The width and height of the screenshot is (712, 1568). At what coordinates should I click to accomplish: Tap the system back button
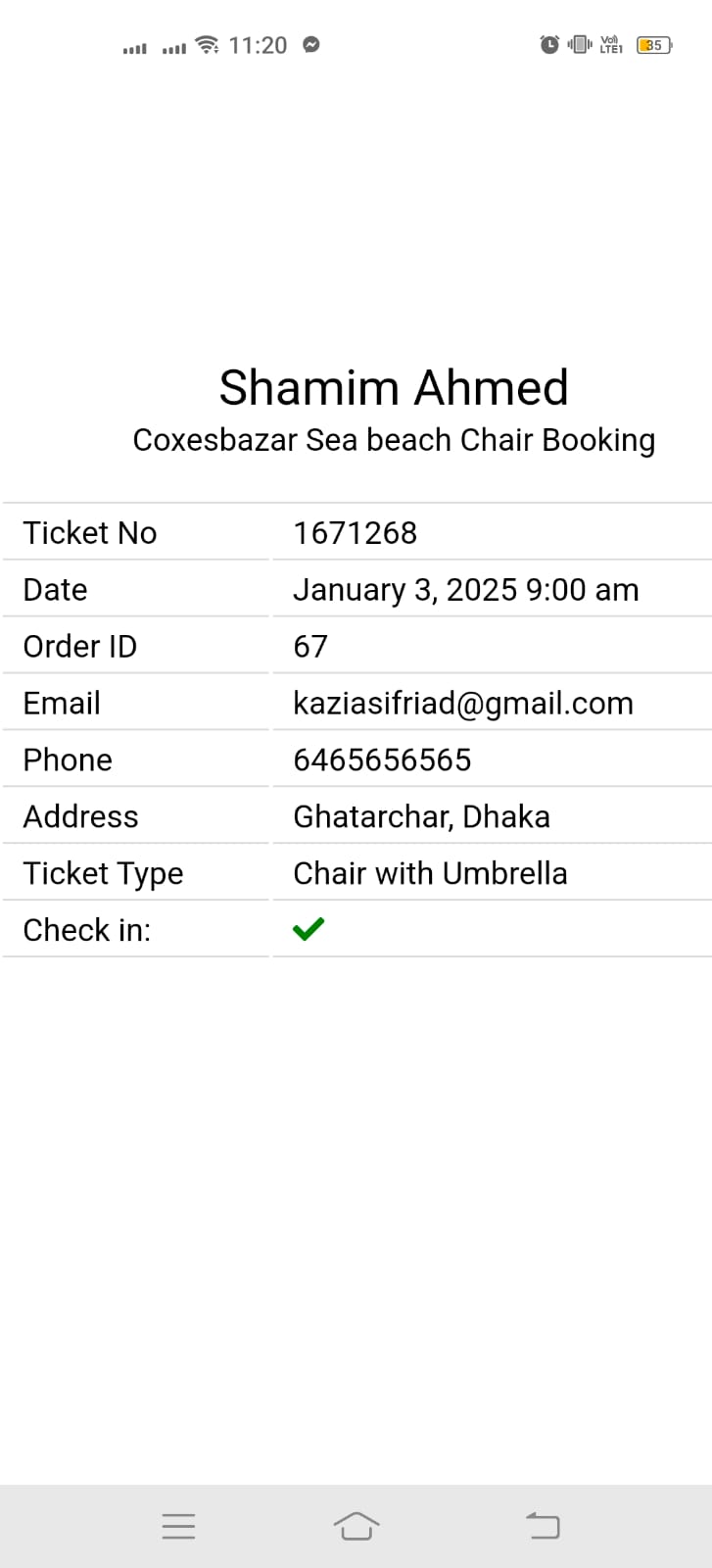coord(543,1526)
